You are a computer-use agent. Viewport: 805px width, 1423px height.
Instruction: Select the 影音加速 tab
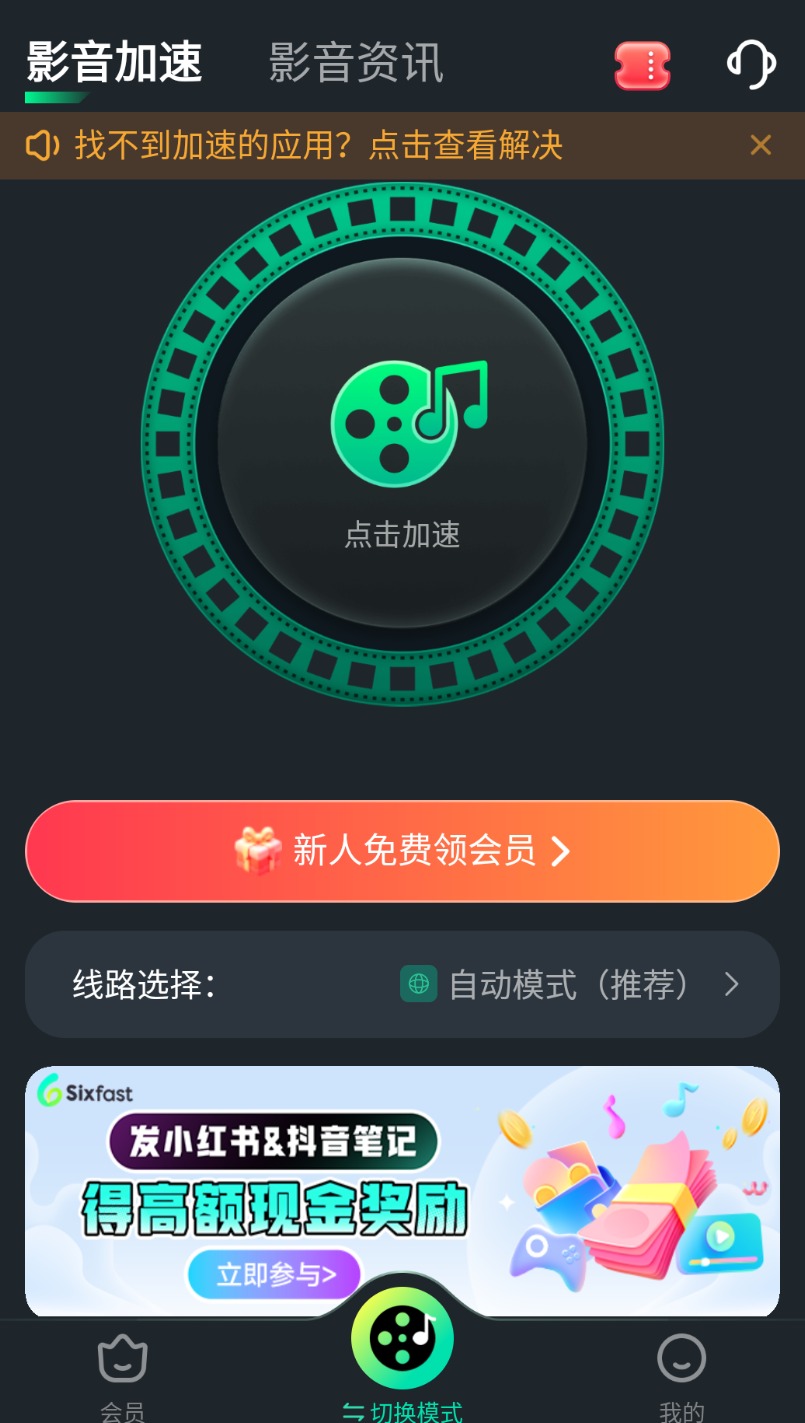114,64
